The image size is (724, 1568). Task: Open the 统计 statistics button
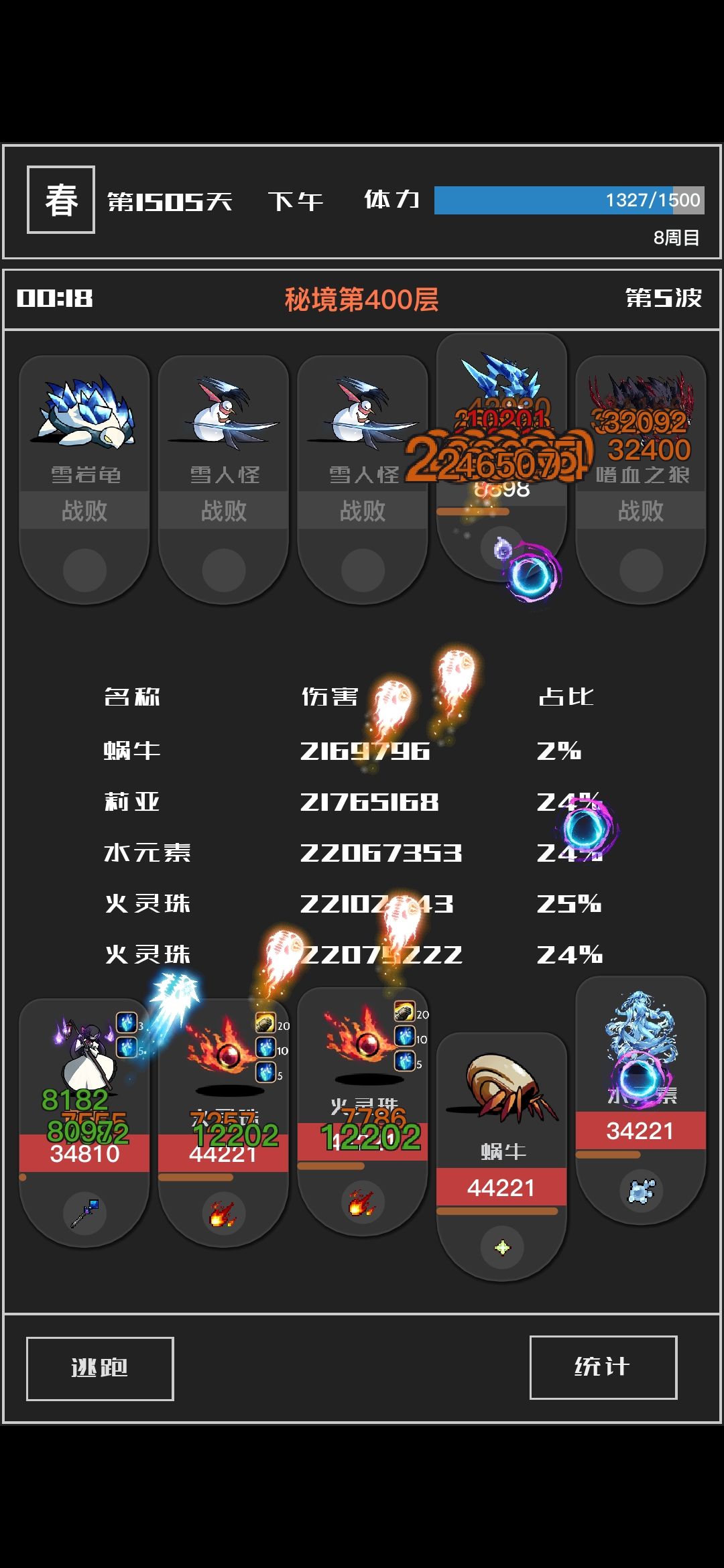coord(603,1368)
